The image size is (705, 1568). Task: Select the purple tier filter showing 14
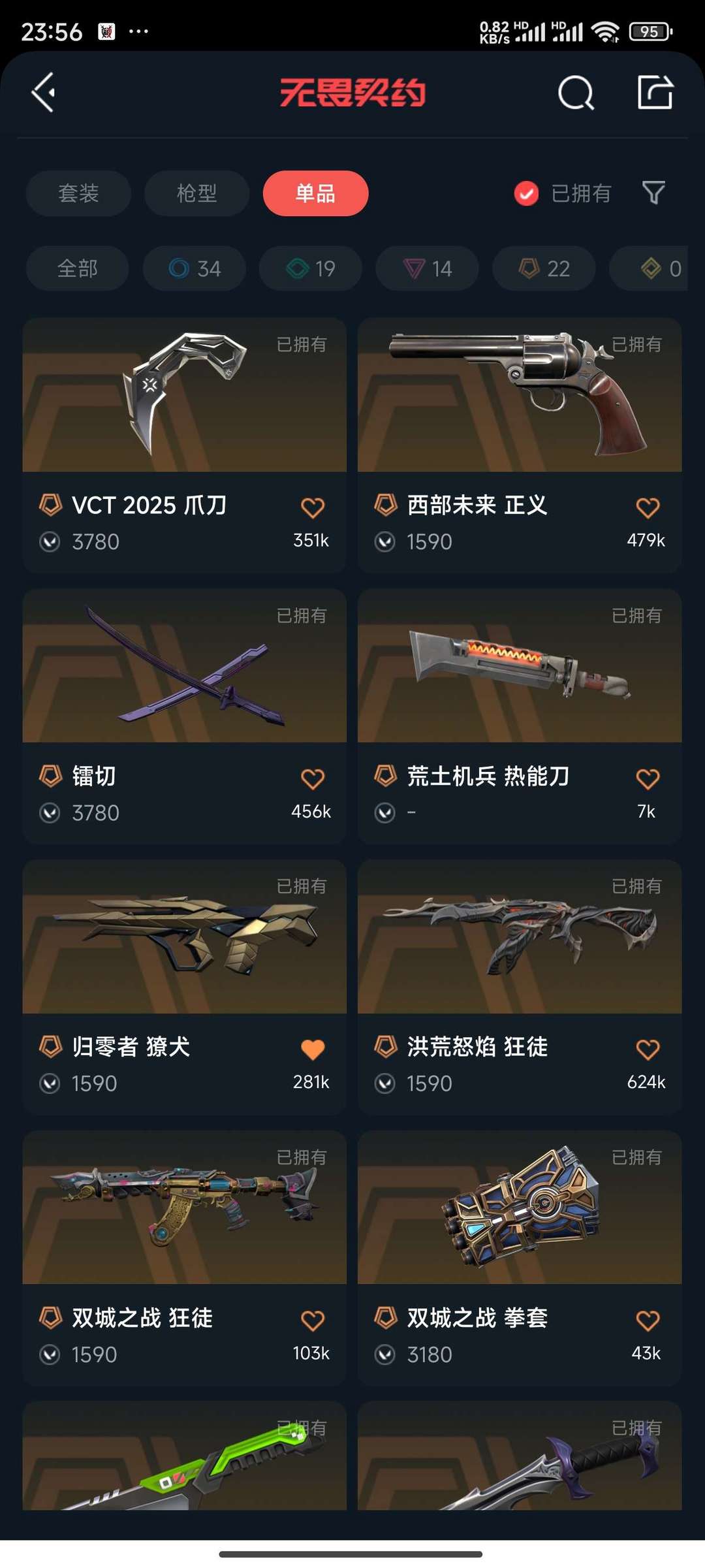click(426, 268)
